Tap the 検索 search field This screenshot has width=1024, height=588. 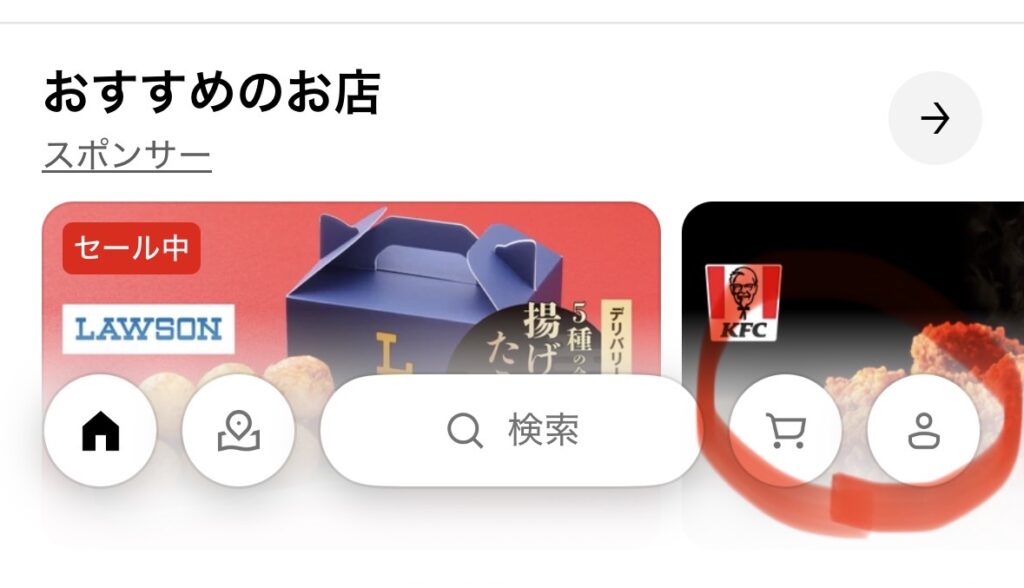(512, 431)
